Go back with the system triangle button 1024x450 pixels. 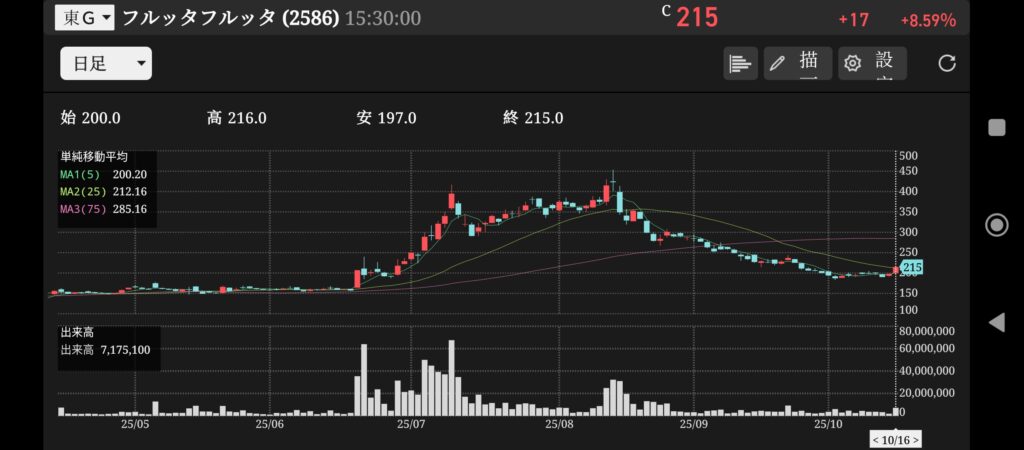(x=996, y=322)
